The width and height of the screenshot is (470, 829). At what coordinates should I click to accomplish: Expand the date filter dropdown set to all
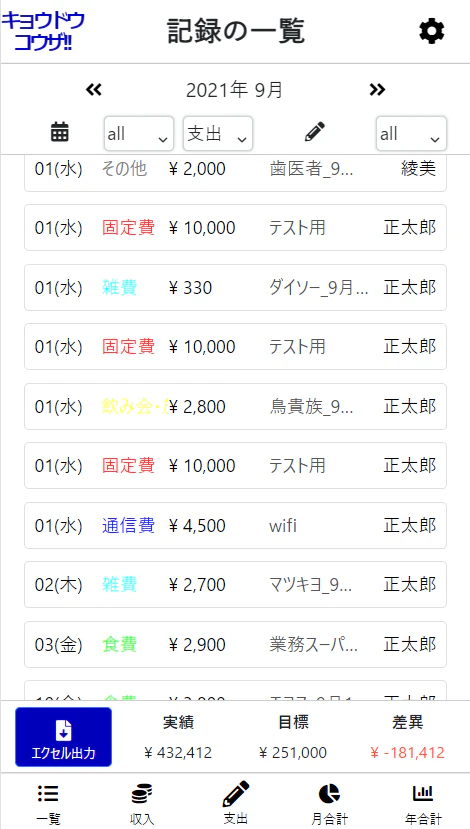click(139, 134)
